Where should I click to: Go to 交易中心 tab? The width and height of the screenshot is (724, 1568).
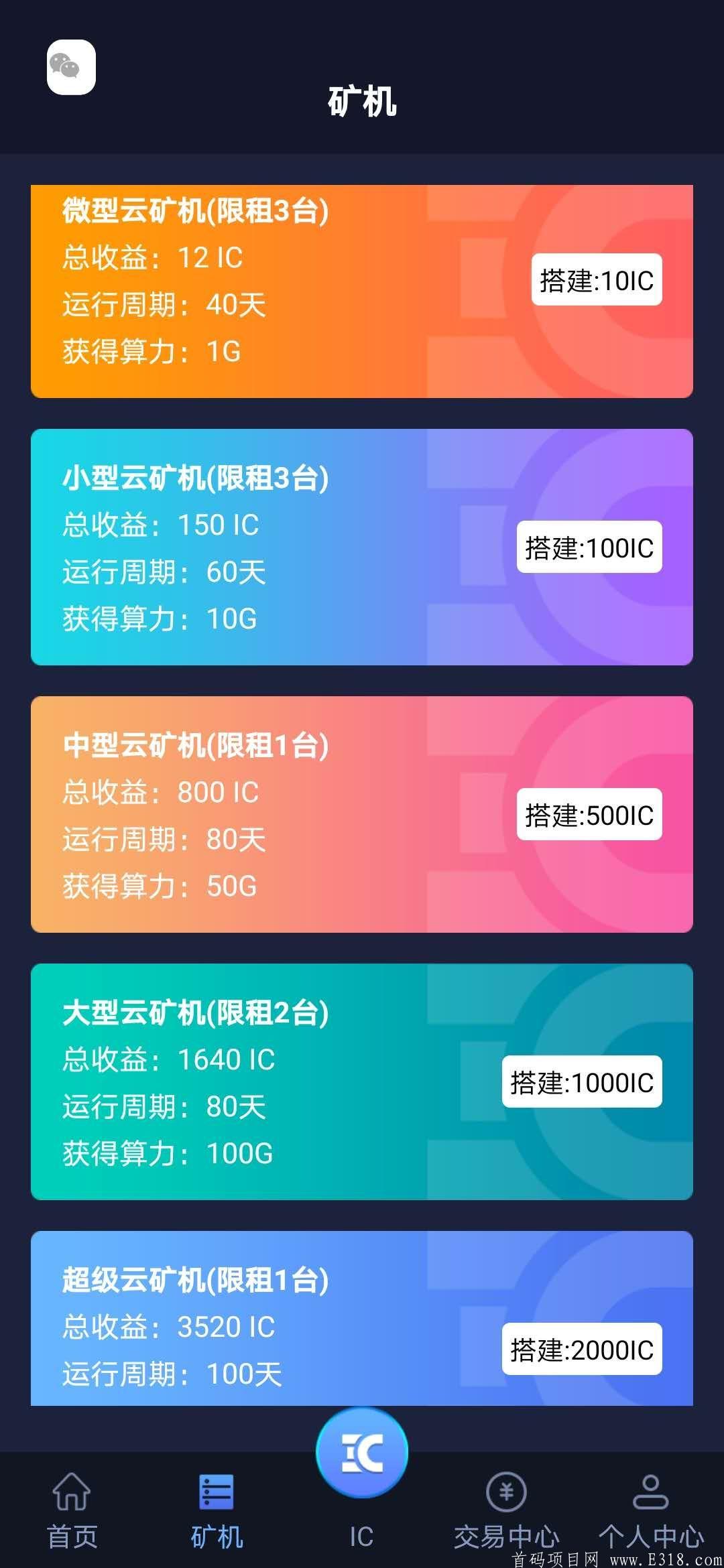coord(507,1512)
